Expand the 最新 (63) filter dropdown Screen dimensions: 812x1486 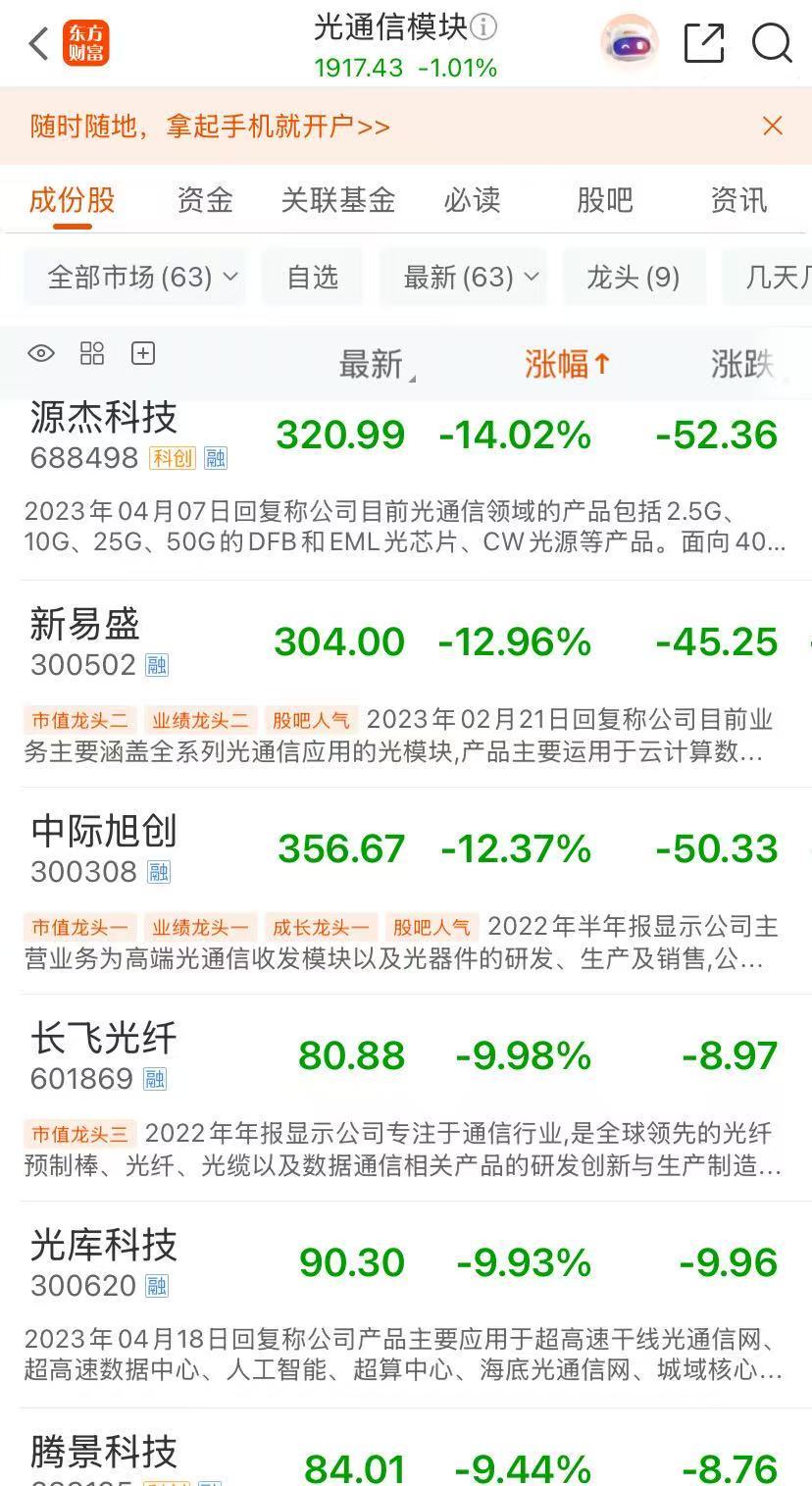click(x=463, y=277)
